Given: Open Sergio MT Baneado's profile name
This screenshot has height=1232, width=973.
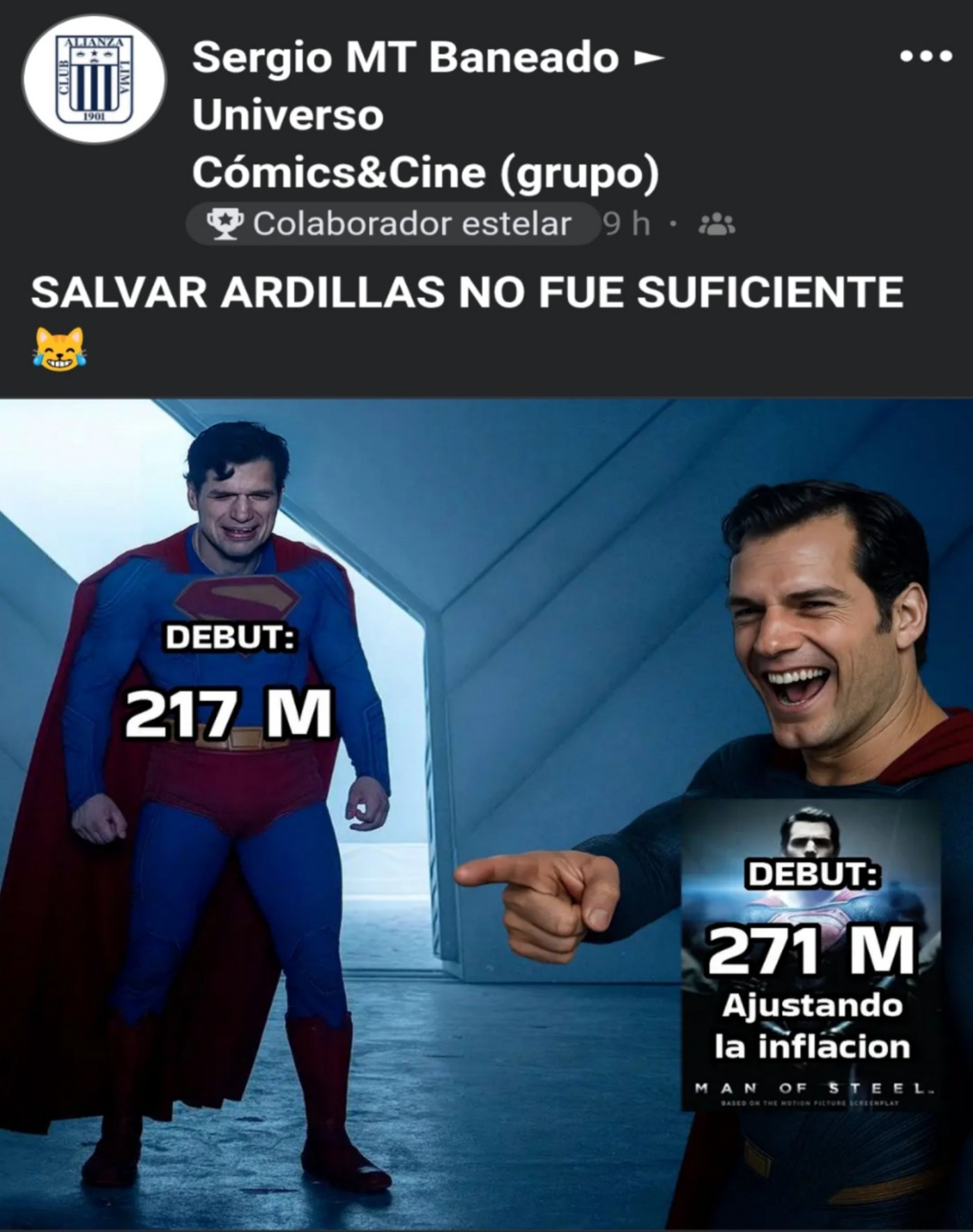Looking at the screenshot, I should click(406, 57).
